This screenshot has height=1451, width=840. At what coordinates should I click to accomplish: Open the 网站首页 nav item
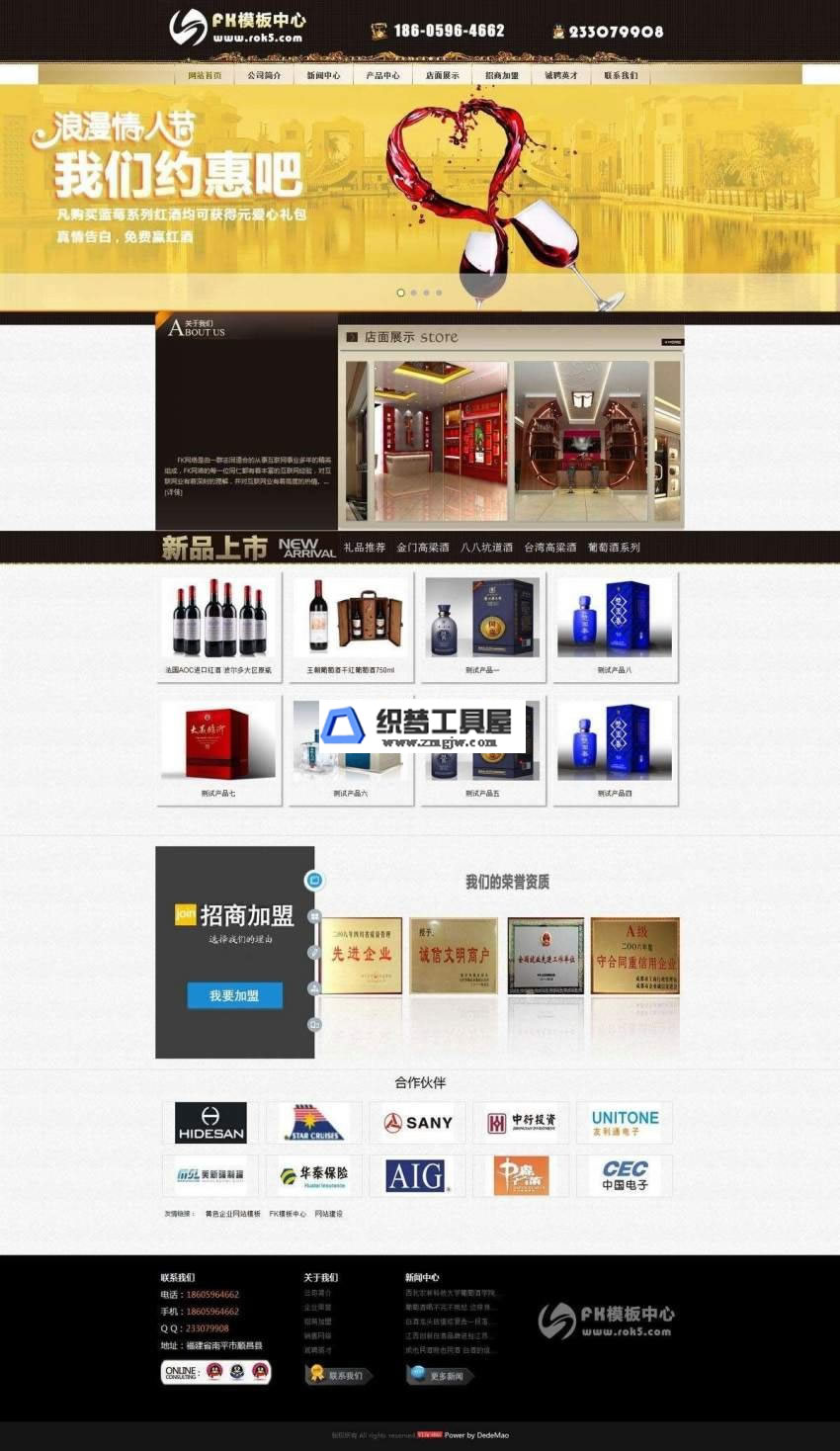coord(205,75)
